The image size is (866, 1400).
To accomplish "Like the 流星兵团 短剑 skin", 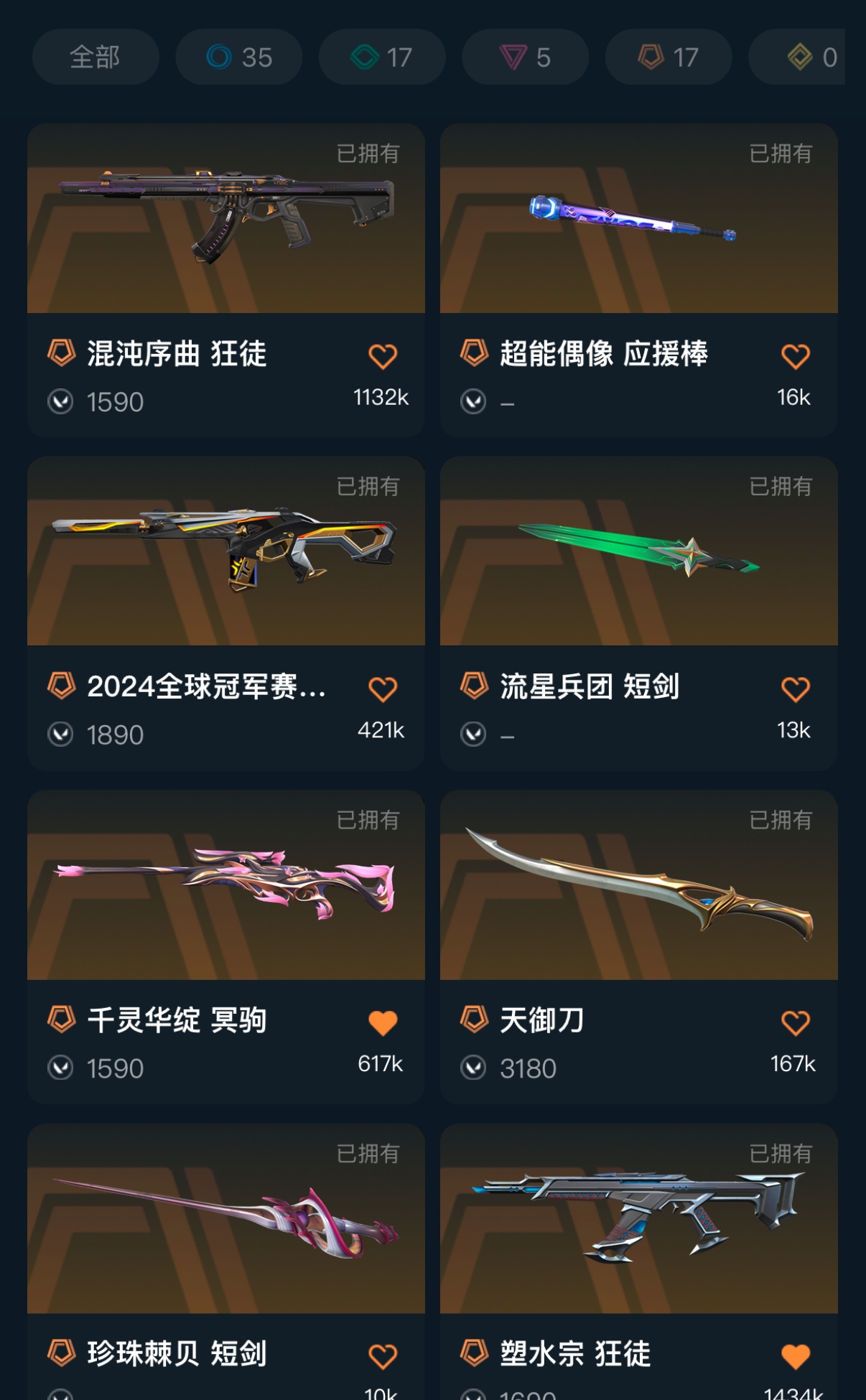I will click(x=796, y=689).
